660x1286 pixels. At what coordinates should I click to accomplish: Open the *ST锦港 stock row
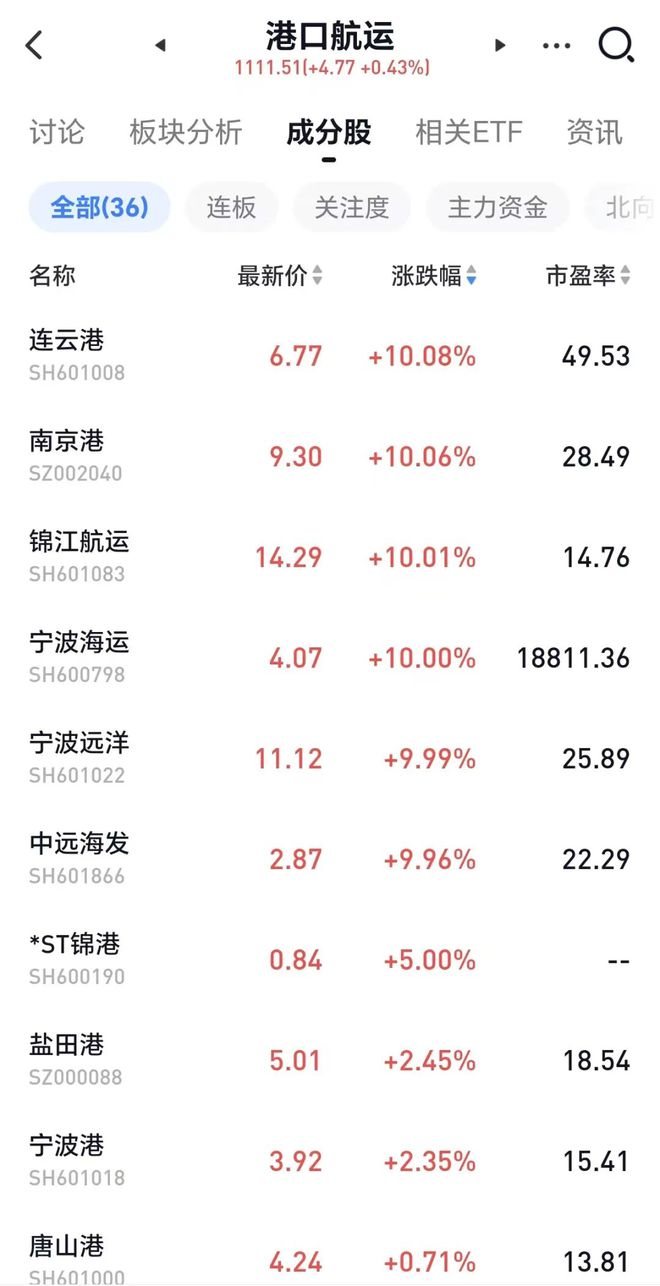click(x=330, y=959)
